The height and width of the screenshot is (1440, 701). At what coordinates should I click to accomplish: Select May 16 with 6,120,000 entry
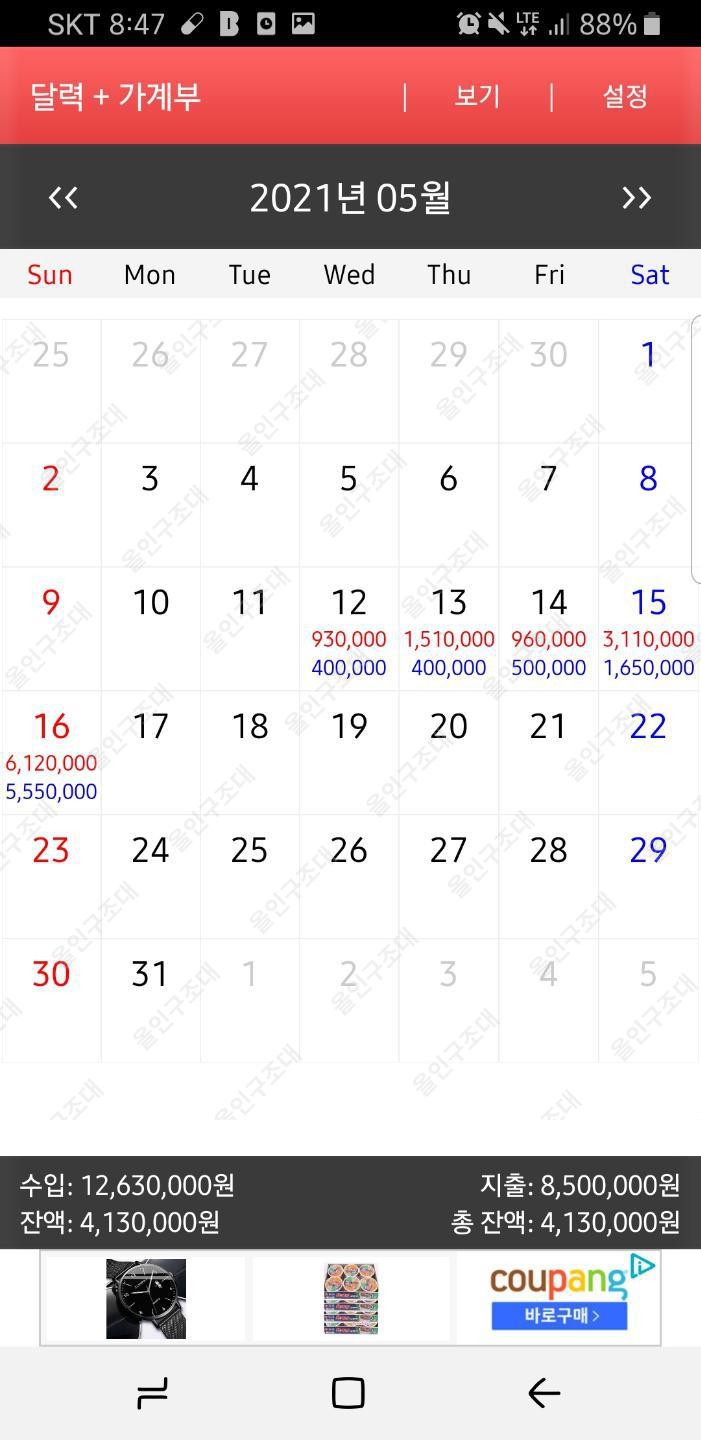click(x=51, y=753)
